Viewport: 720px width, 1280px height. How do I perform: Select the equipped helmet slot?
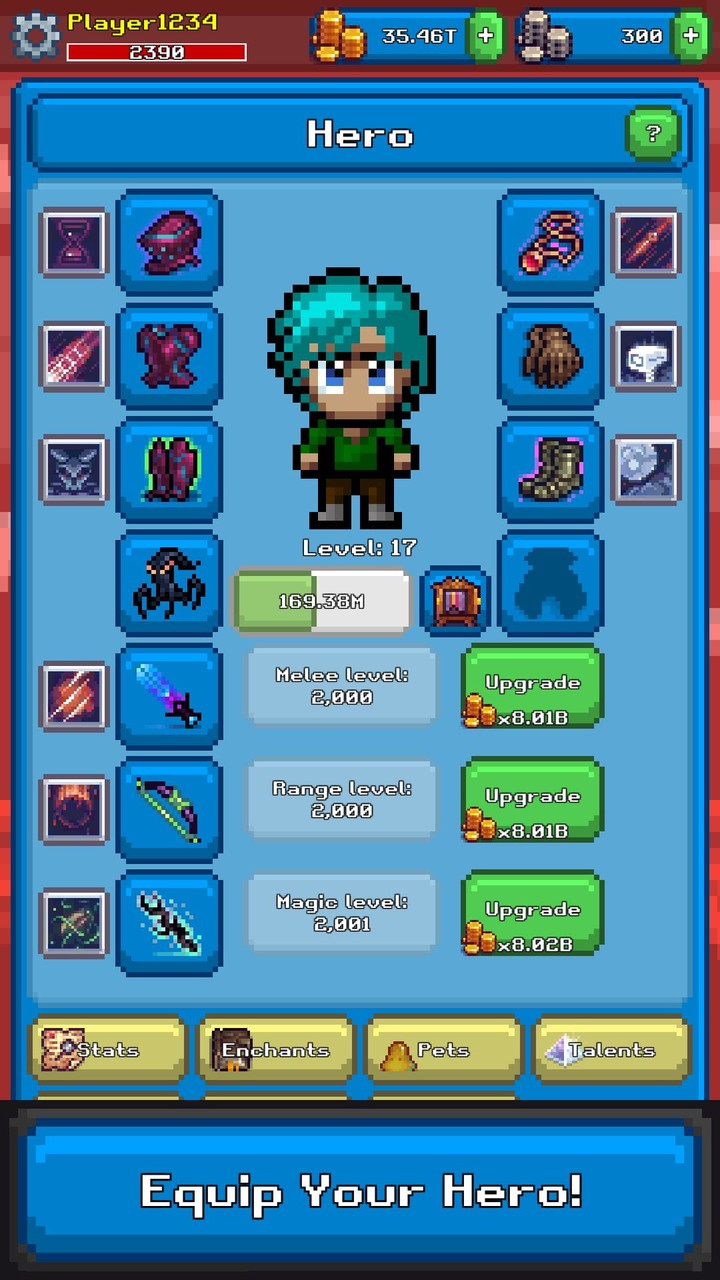click(x=168, y=243)
